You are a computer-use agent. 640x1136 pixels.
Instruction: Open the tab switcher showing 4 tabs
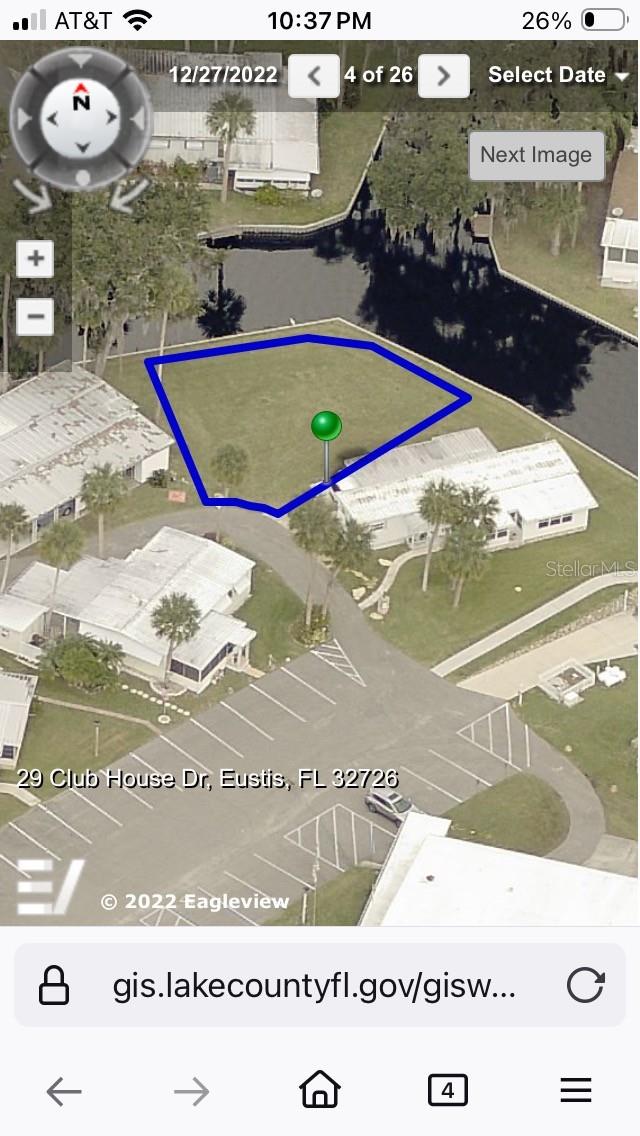click(447, 1090)
